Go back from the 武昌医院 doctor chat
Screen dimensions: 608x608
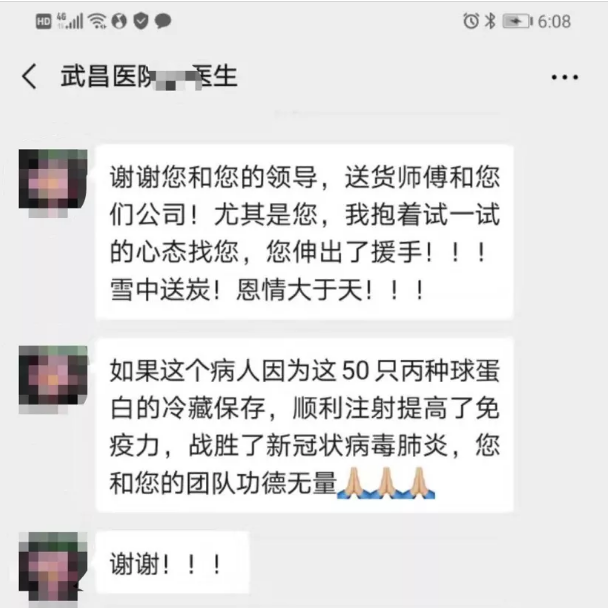pyautogui.click(x=29, y=77)
